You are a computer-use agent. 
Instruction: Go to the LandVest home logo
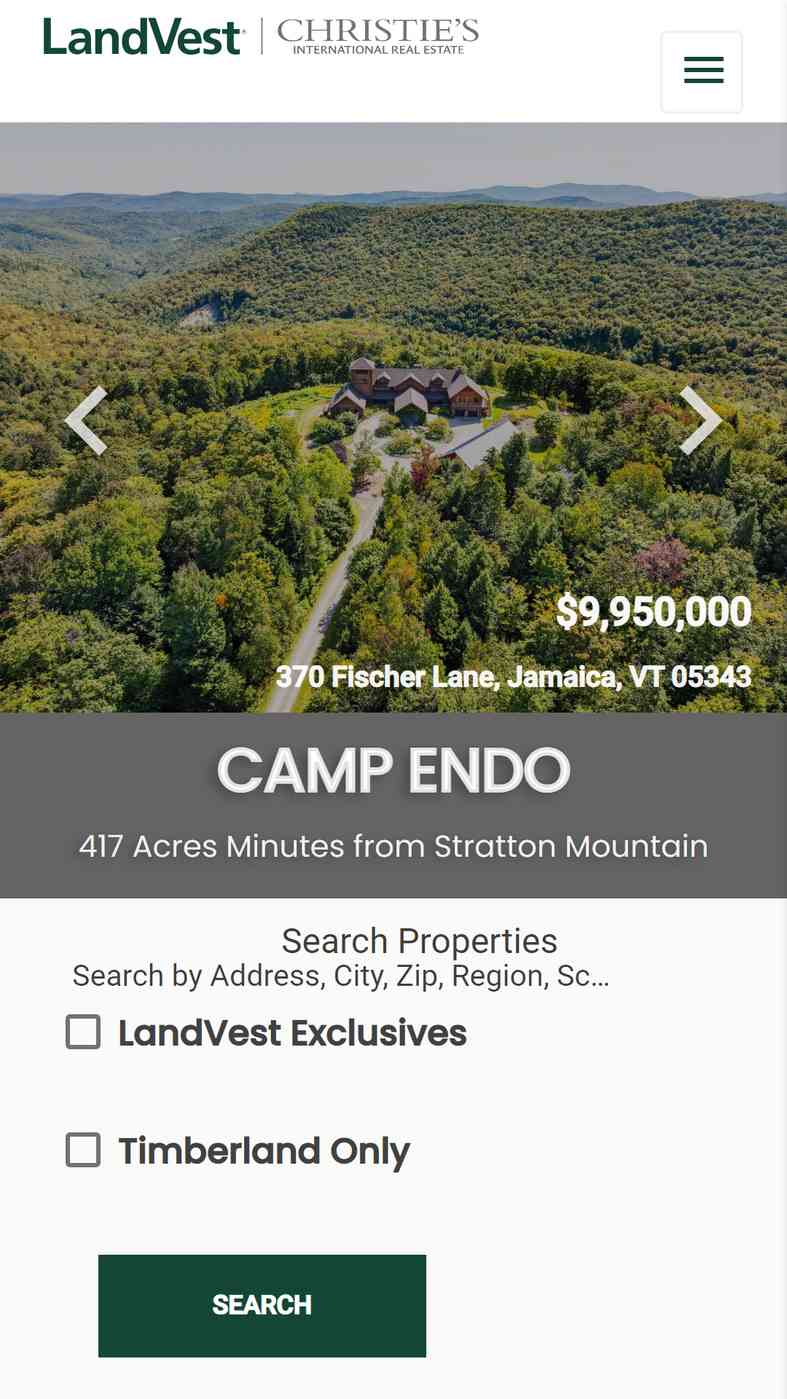[143, 37]
